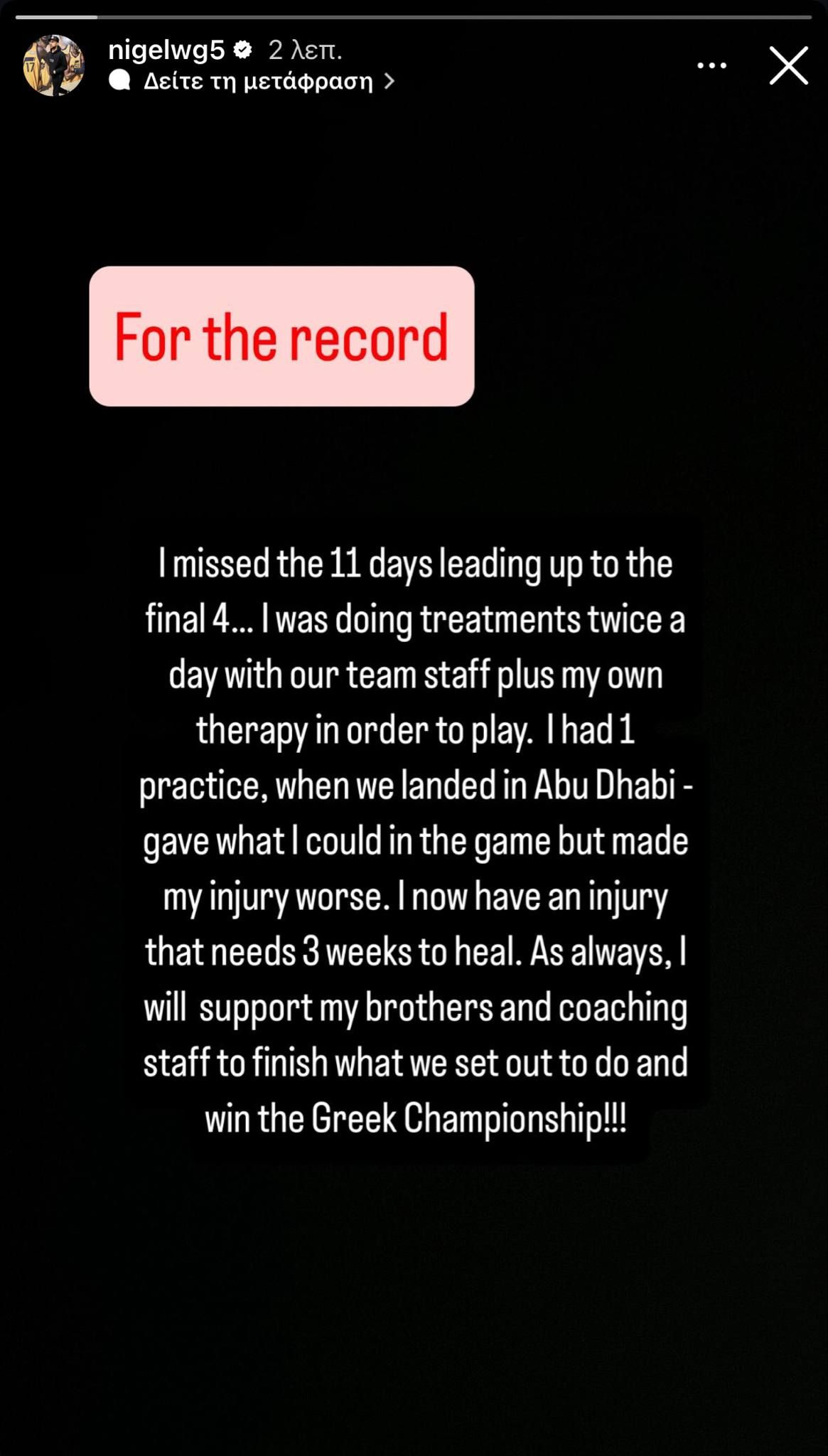The image size is (828, 1456).
Task: Close the story viewer
Action: (x=788, y=66)
